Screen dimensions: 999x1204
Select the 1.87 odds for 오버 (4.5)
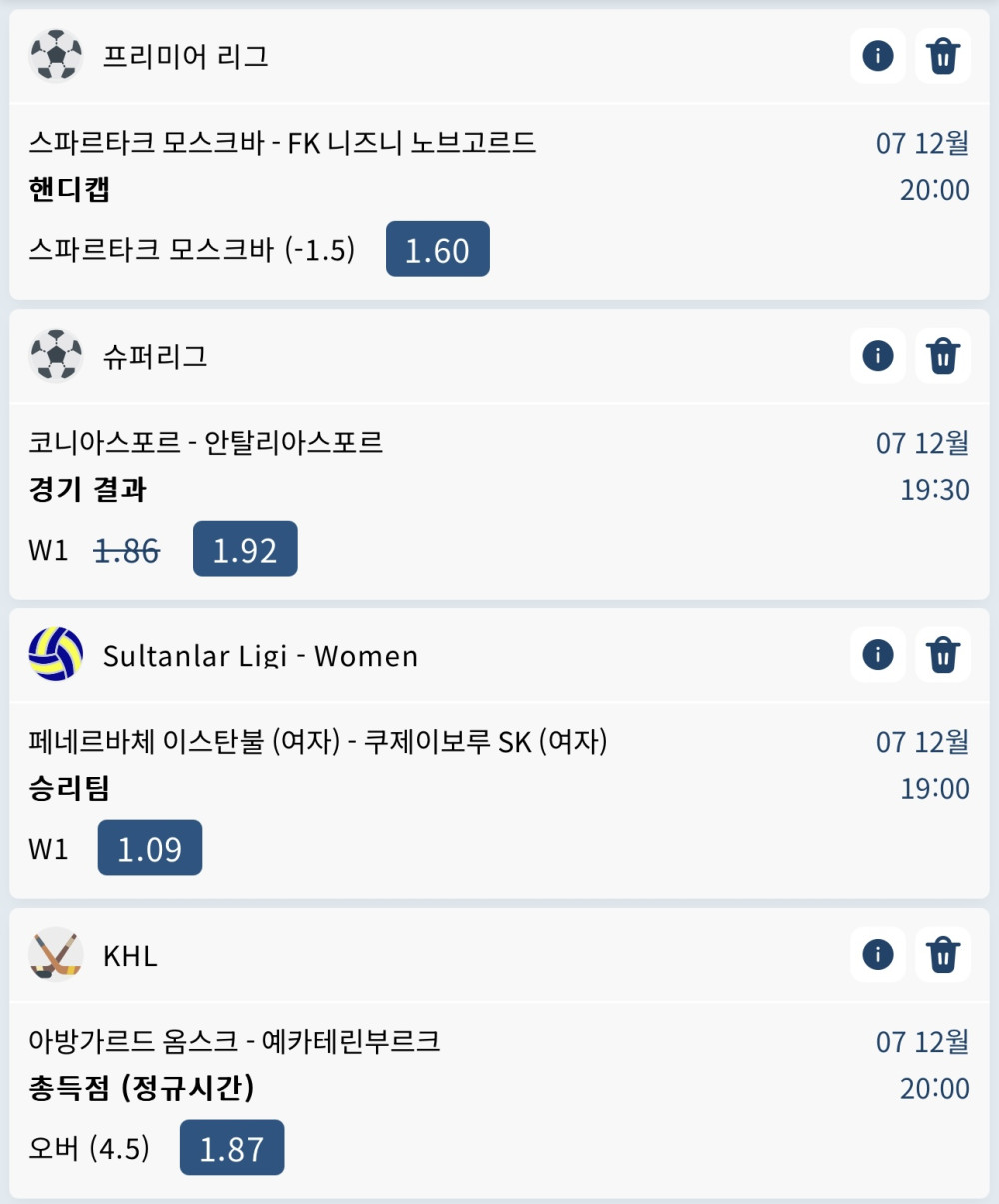click(232, 1148)
